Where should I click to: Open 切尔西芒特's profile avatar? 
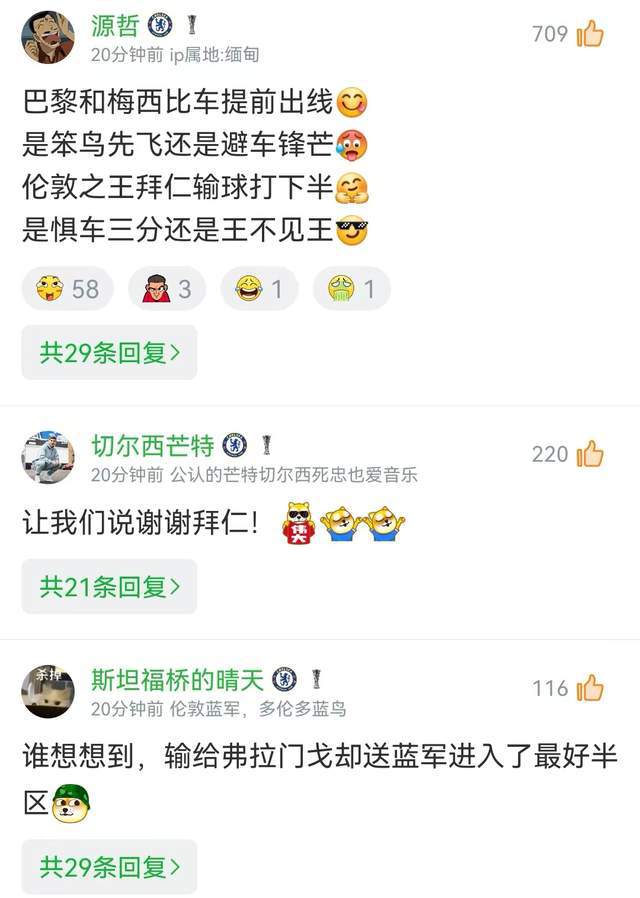(47, 458)
